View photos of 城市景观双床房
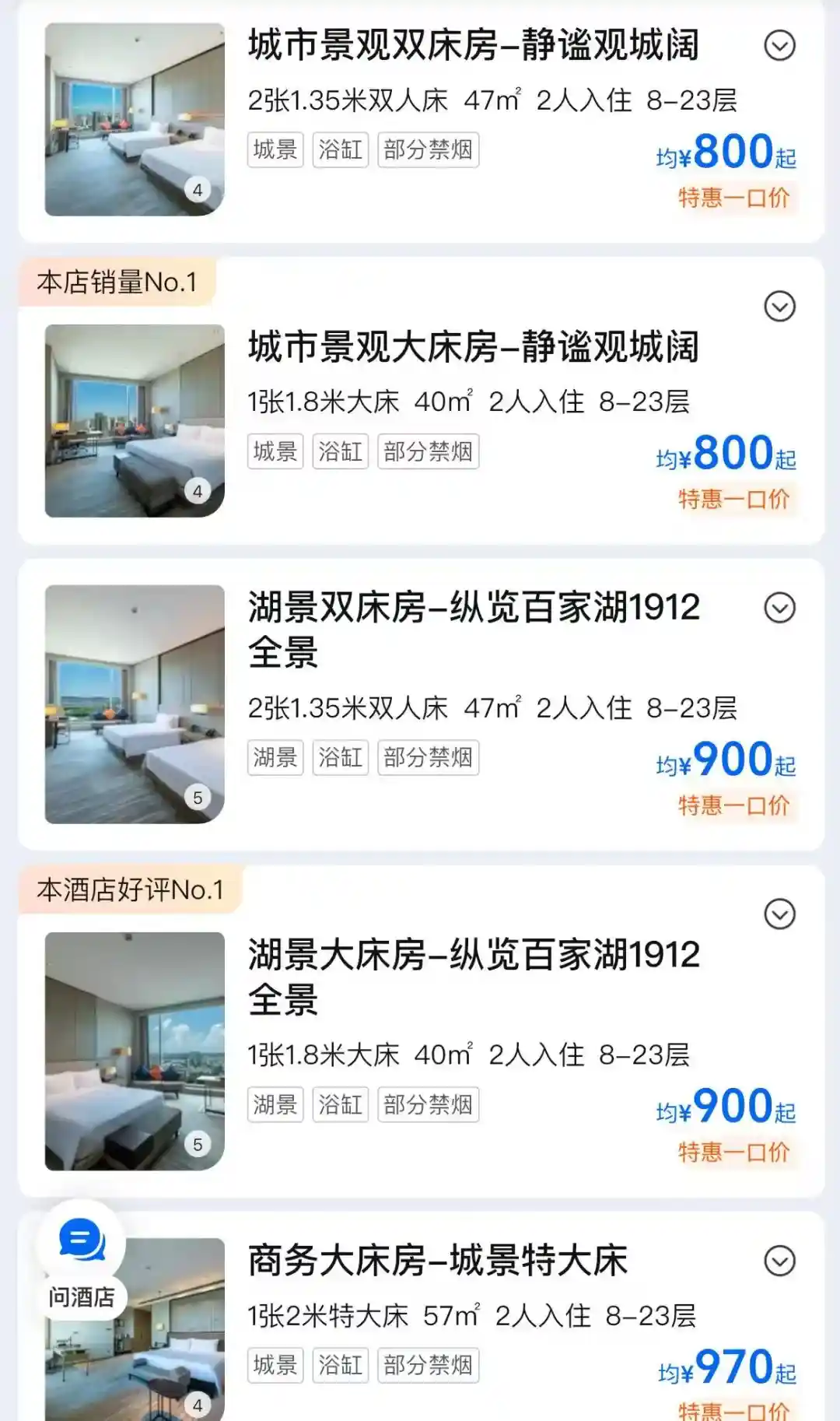The image size is (840, 1421). pyautogui.click(x=135, y=119)
